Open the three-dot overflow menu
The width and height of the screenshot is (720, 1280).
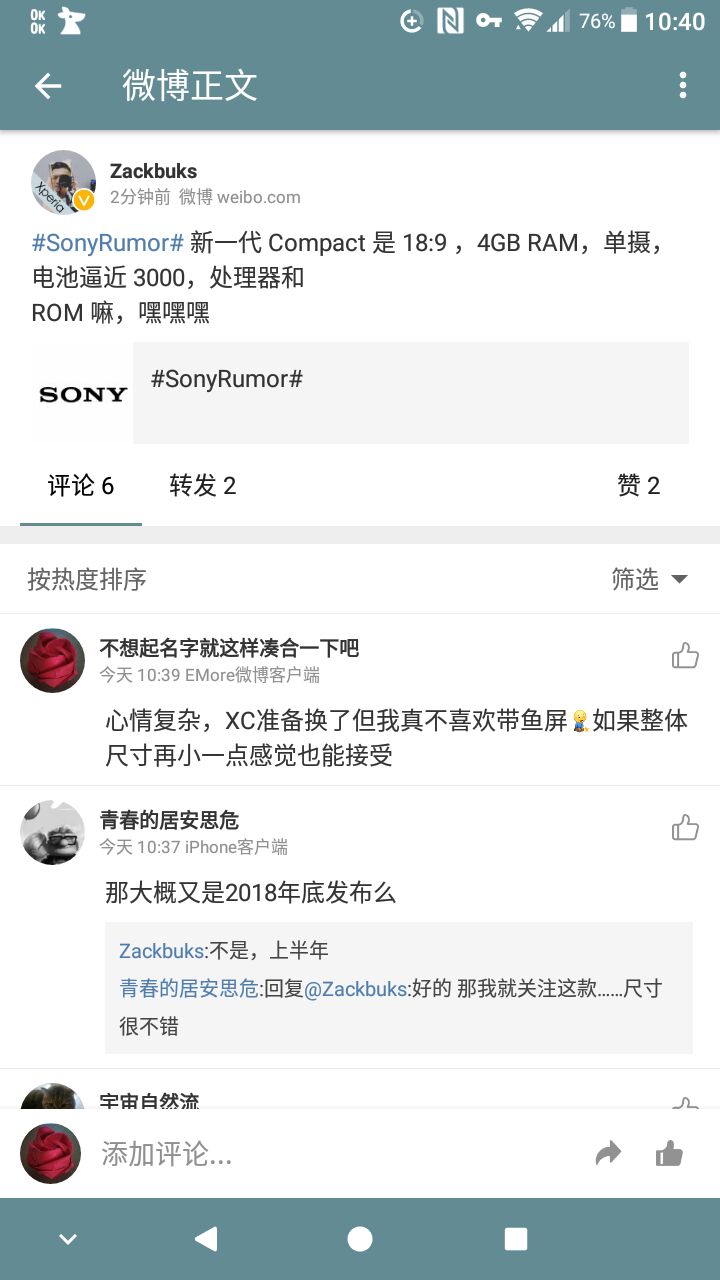pos(682,86)
